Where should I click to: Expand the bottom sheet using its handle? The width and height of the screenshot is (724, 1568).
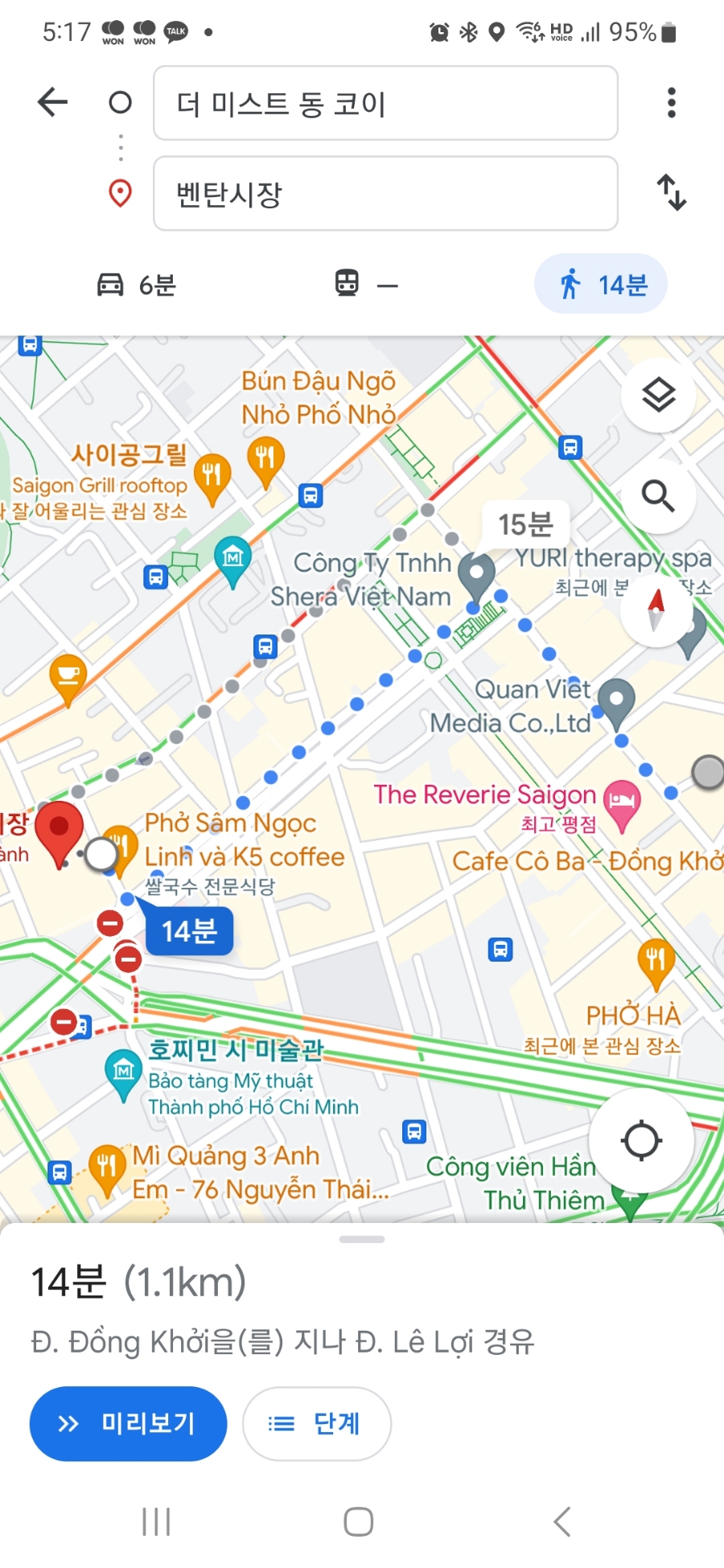click(x=362, y=1239)
